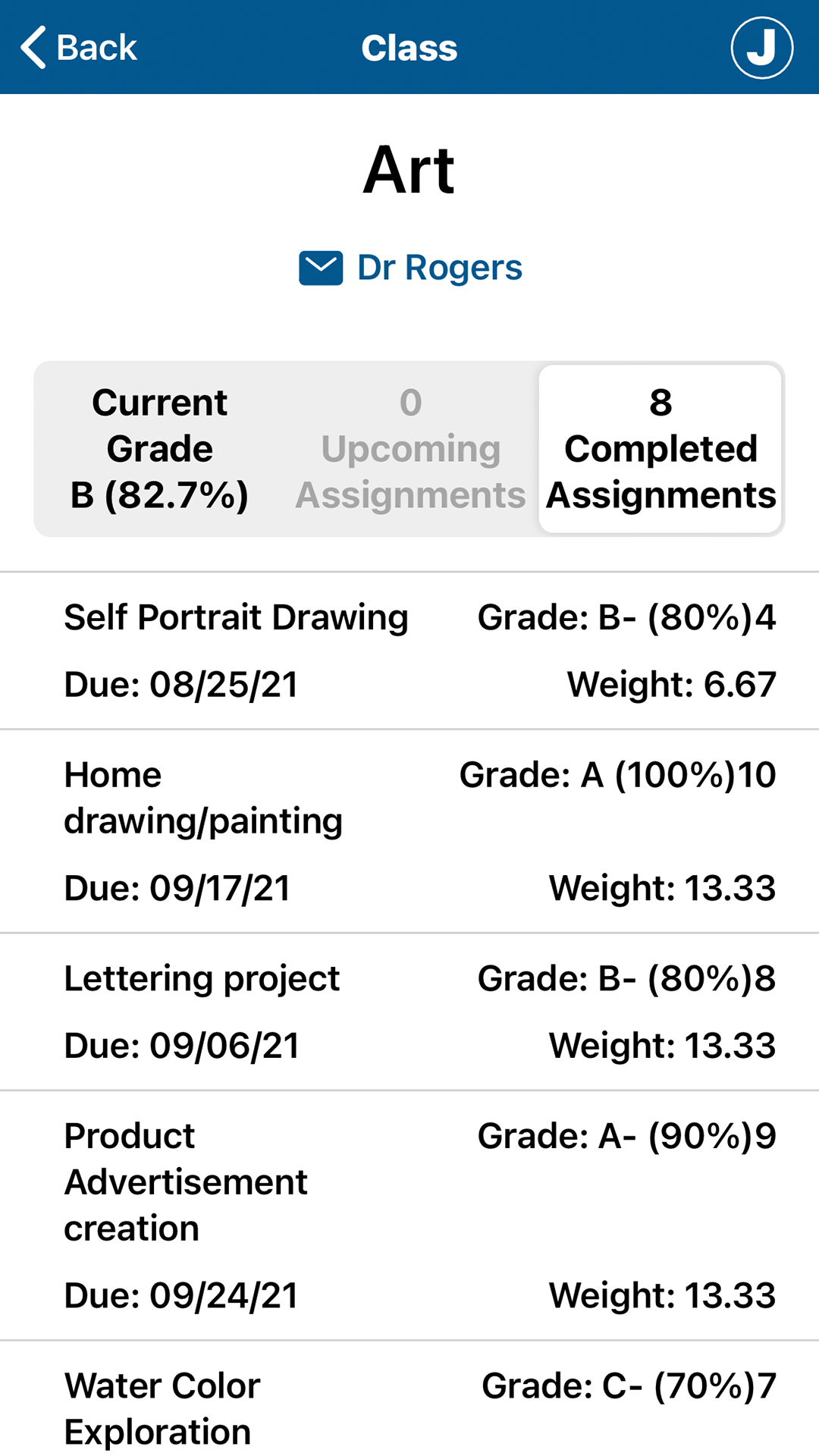Open the Product Advertisement creation assignment
The height and width of the screenshot is (1456, 819).
pyautogui.click(x=186, y=1181)
